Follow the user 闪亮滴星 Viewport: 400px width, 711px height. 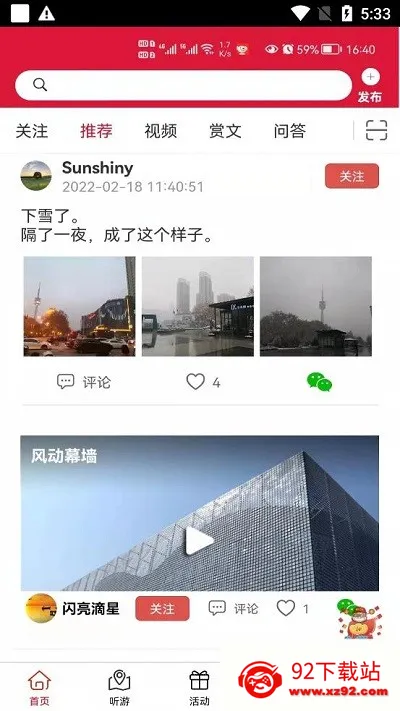click(x=162, y=609)
